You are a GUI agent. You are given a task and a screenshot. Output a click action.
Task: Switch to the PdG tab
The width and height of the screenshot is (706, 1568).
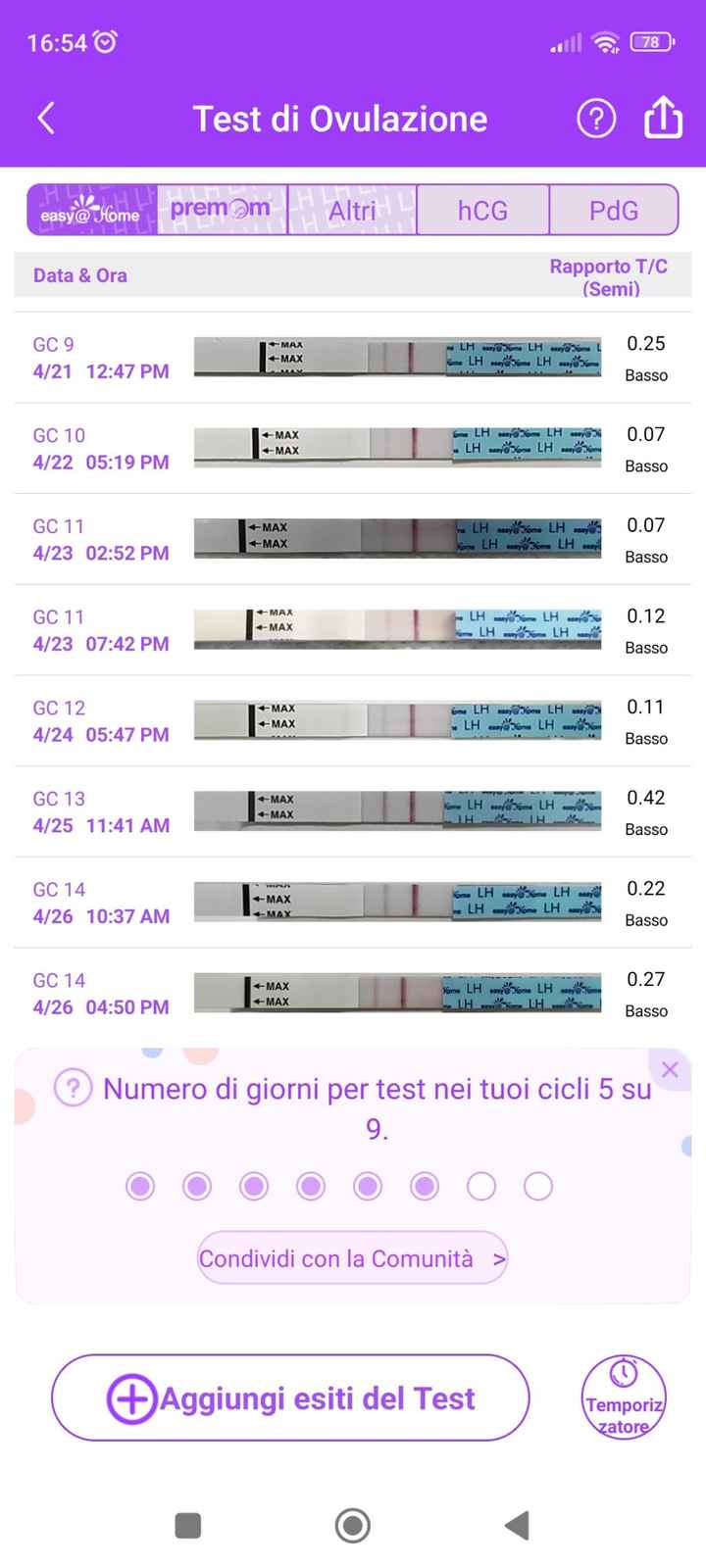click(614, 210)
